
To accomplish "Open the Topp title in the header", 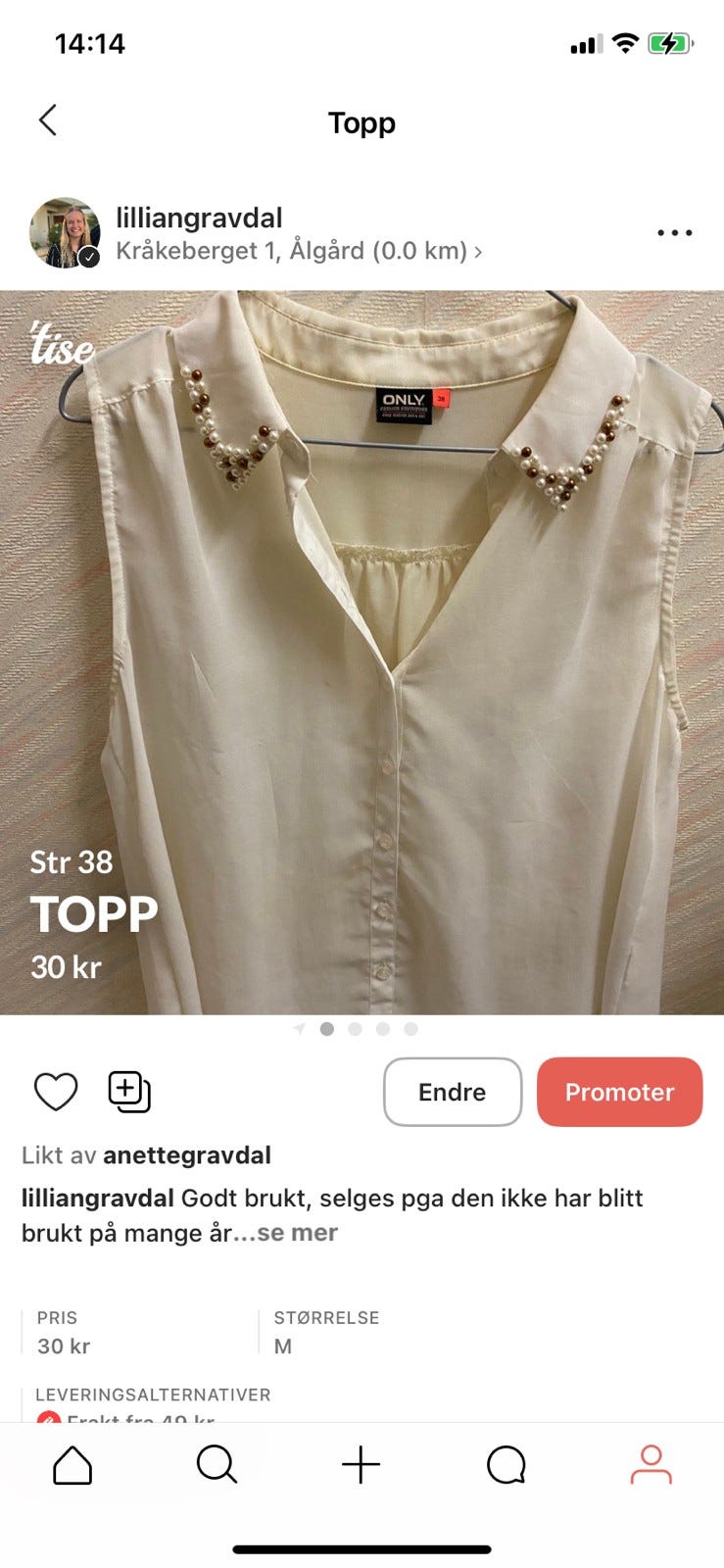I will [362, 122].
